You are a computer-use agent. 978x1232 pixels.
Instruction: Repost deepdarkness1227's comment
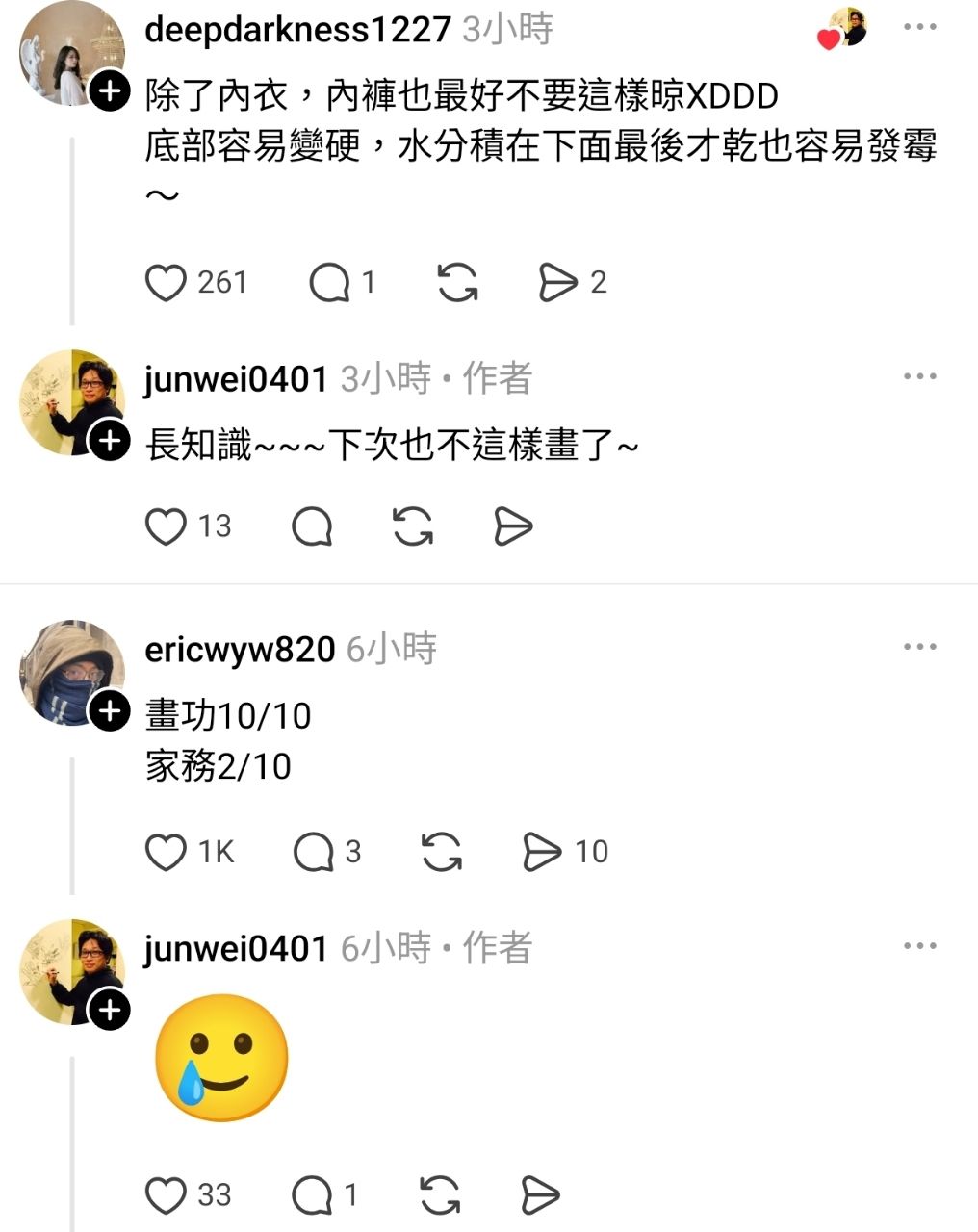[457, 283]
